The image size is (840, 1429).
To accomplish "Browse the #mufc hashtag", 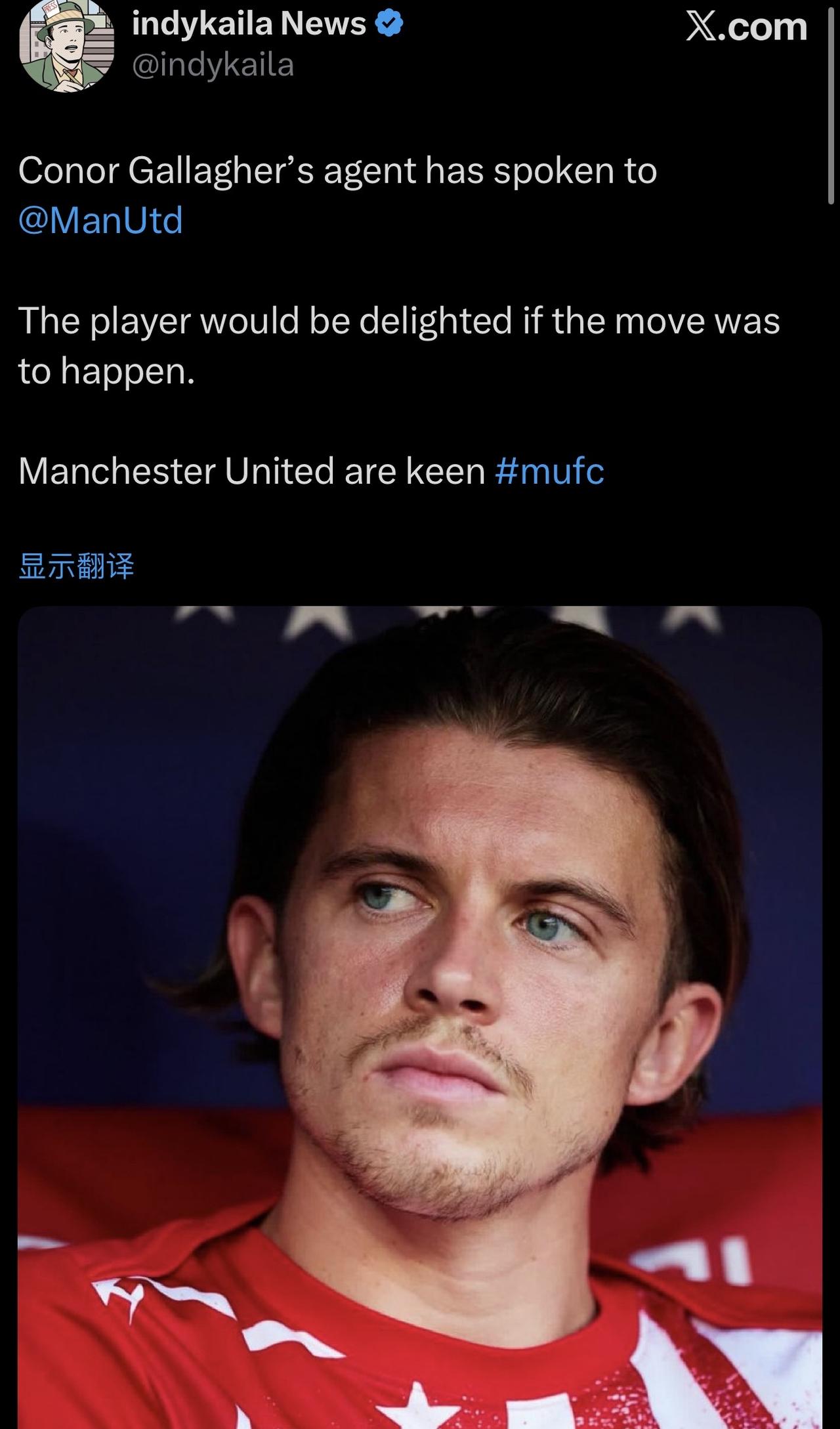I will [x=549, y=471].
